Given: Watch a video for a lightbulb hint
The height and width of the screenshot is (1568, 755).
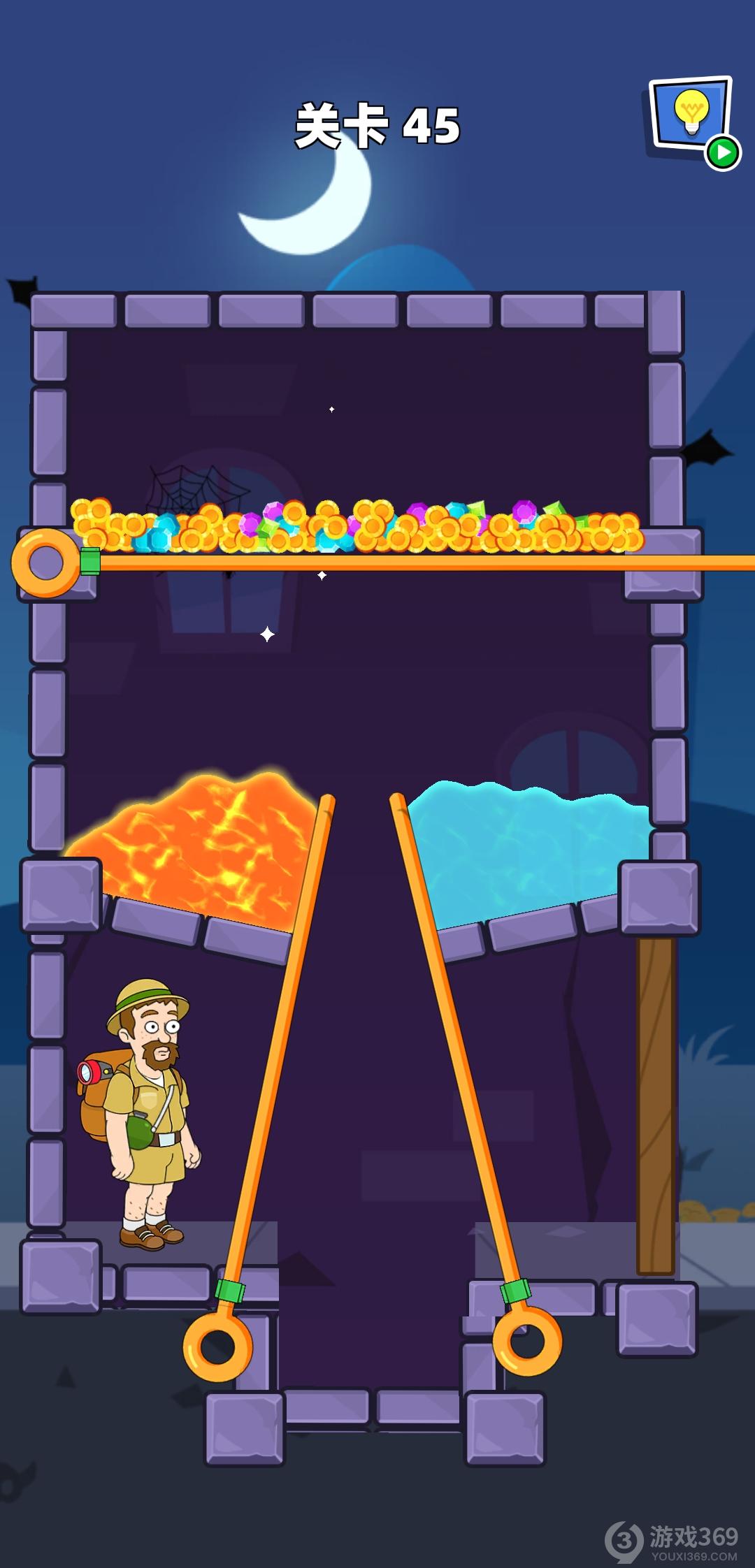Looking at the screenshot, I should 691,119.
